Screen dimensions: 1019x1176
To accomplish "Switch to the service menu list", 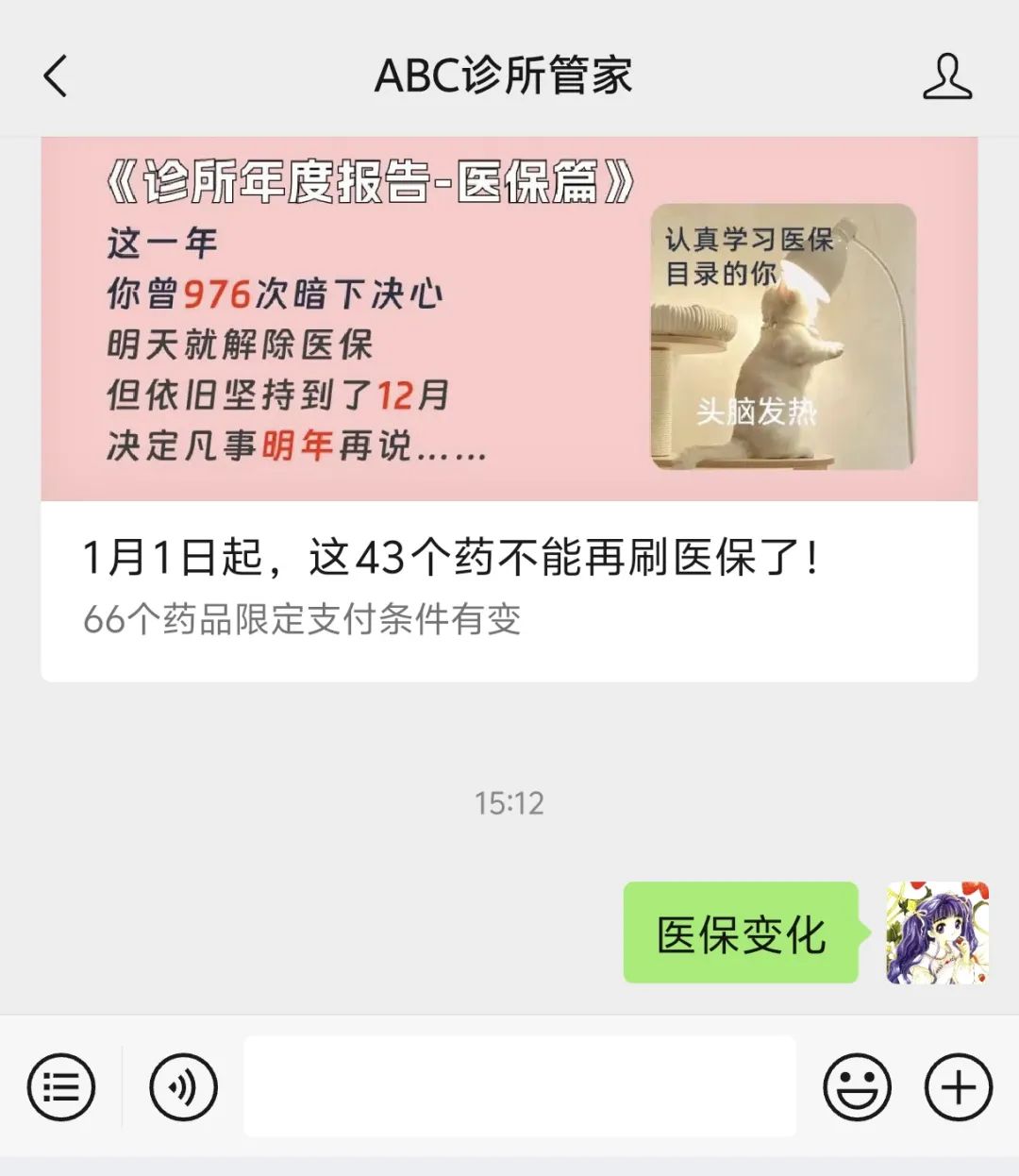I will (61, 1087).
